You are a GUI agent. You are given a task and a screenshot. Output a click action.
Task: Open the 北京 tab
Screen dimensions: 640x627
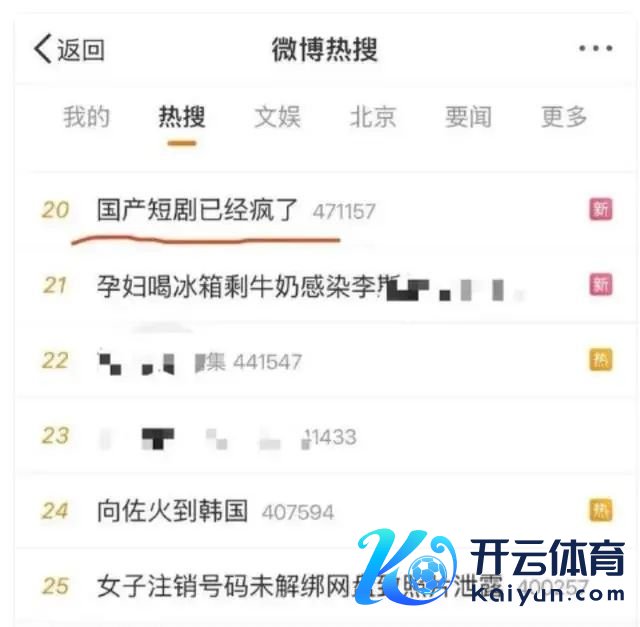pos(373,117)
